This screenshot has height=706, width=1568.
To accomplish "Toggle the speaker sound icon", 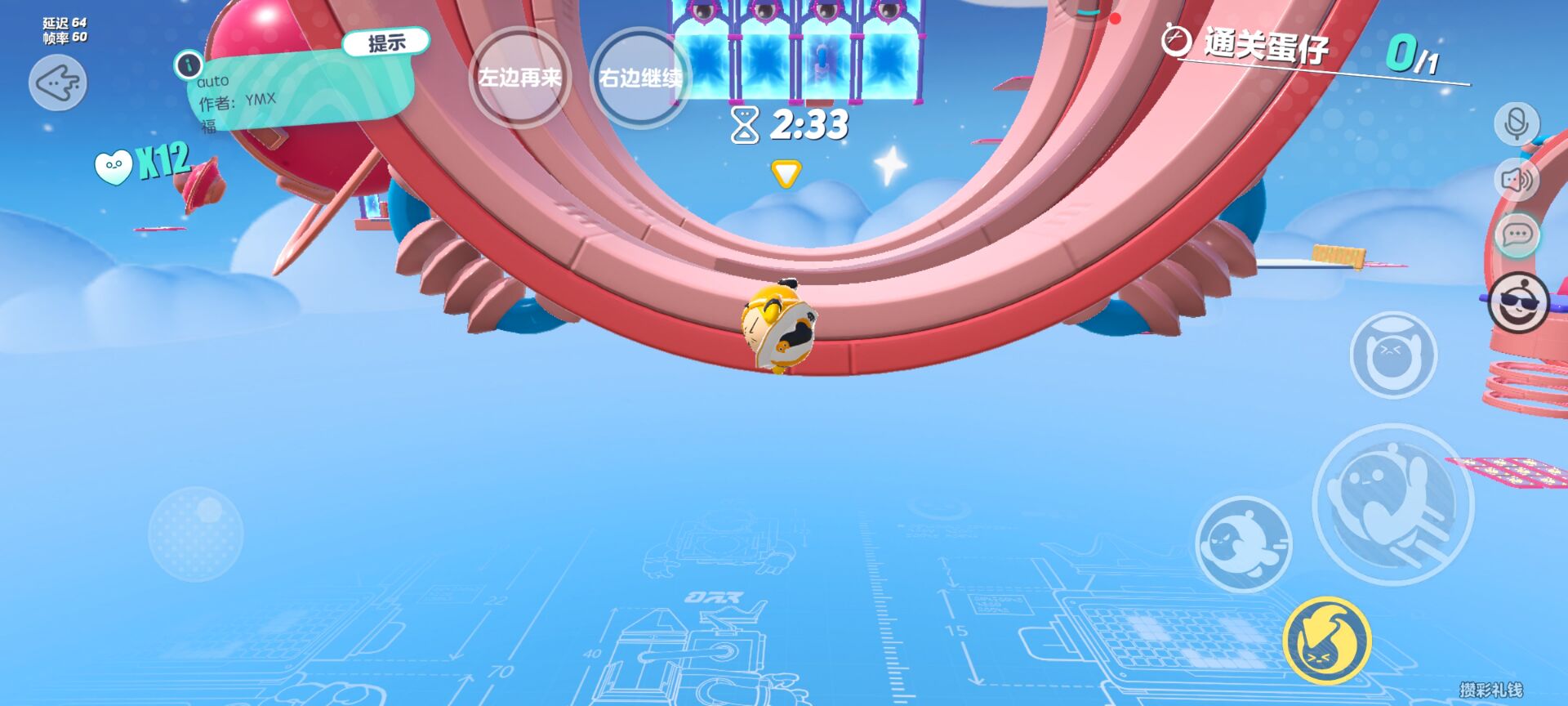I will click(1517, 180).
